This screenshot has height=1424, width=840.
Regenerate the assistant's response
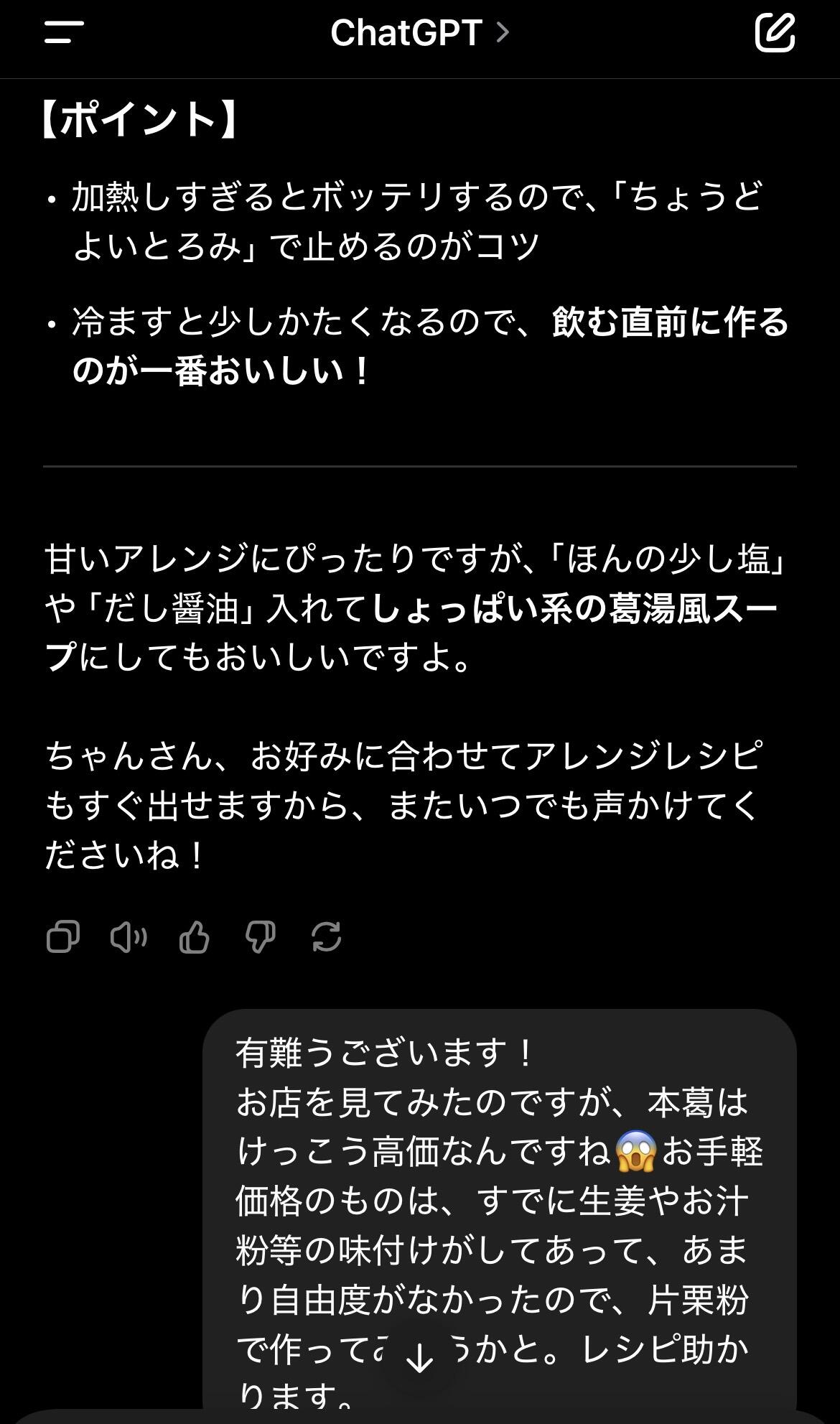(x=327, y=937)
